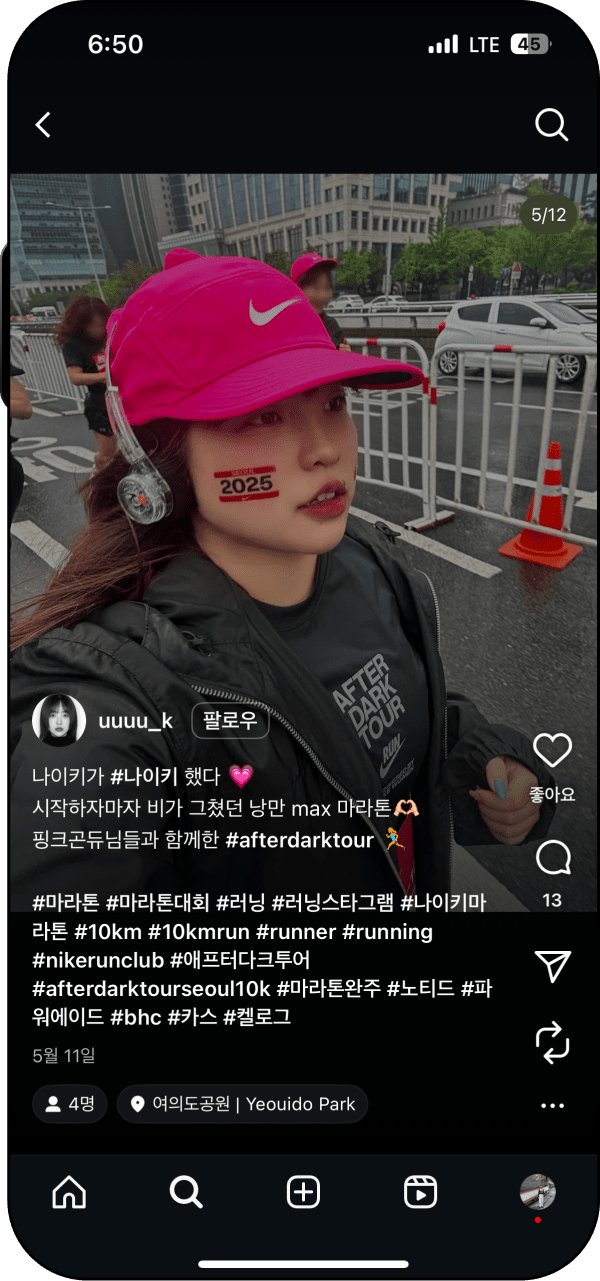This screenshot has height=1281, width=600.
Task: Share the post via the paper plane icon
Action: tap(552, 966)
